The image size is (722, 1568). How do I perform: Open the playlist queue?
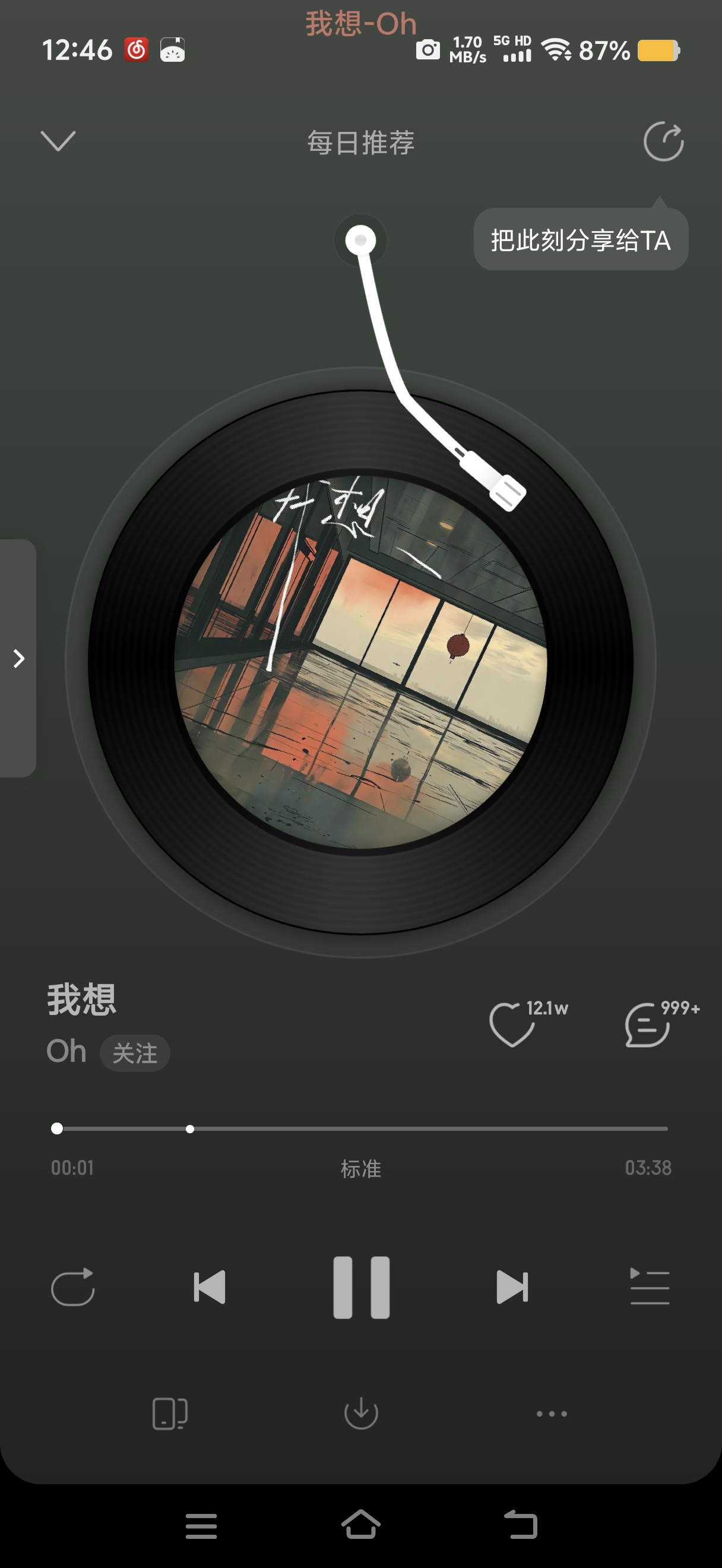[650, 1287]
